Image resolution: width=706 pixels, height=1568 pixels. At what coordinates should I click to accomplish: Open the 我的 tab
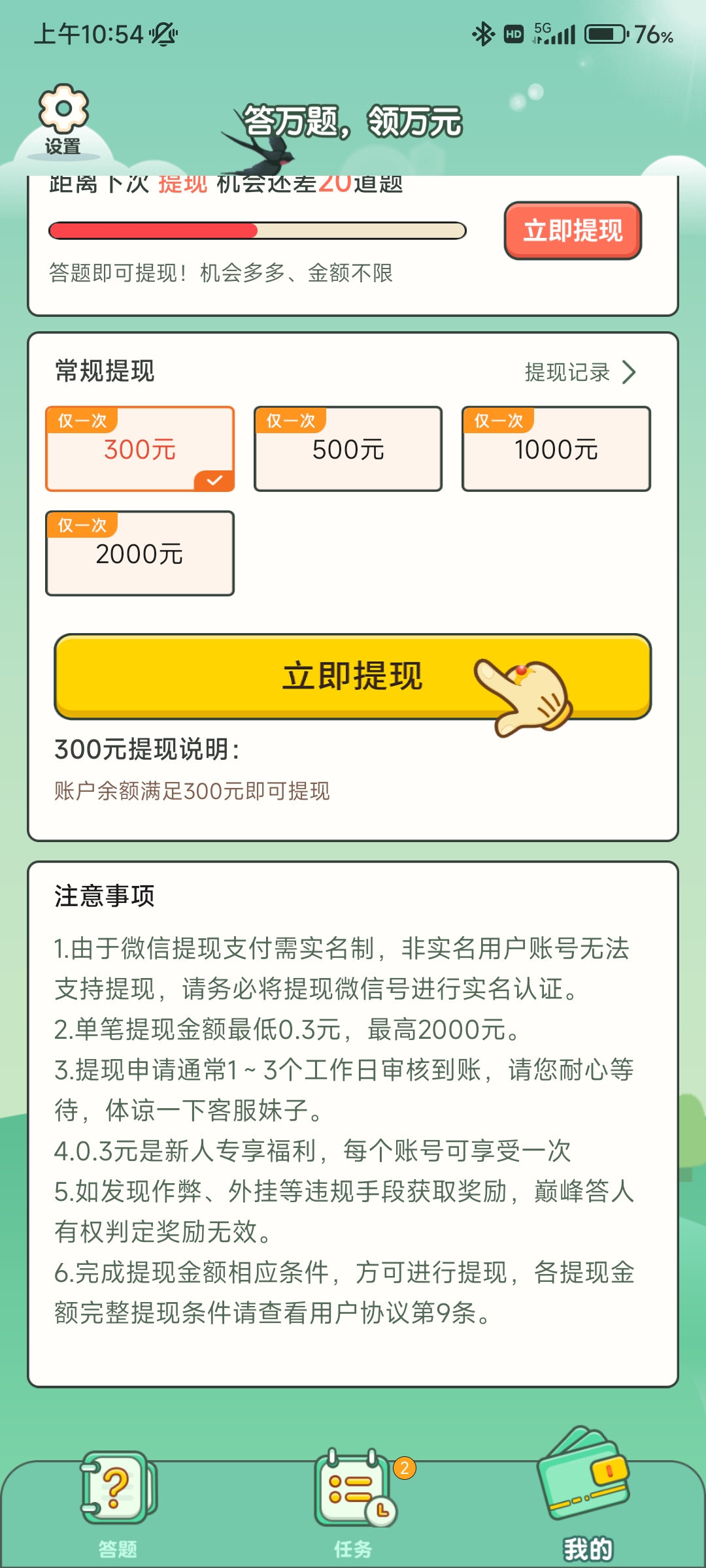pyautogui.click(x=587, y=1503)
